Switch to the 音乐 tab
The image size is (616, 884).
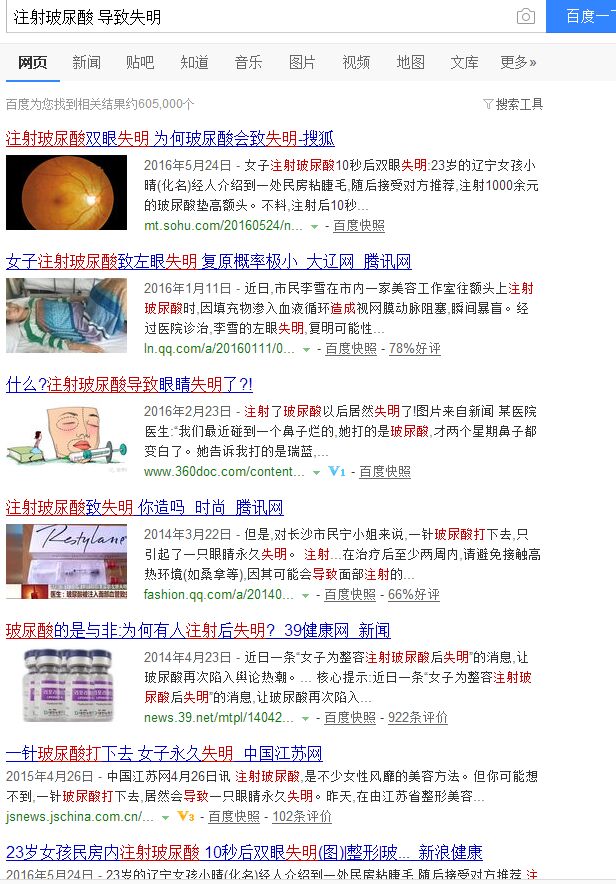(248, 62)
